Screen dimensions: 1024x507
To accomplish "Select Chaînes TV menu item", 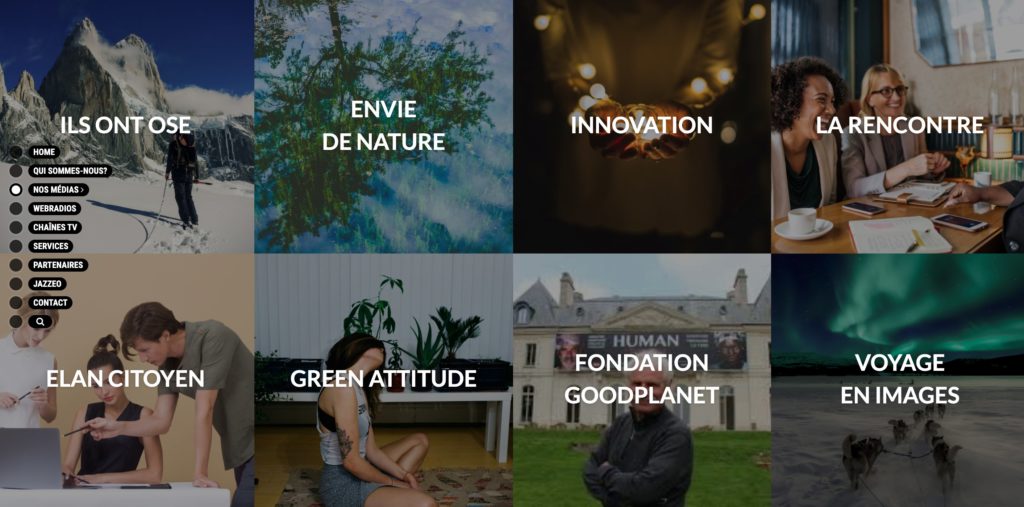I will (55, 227).
